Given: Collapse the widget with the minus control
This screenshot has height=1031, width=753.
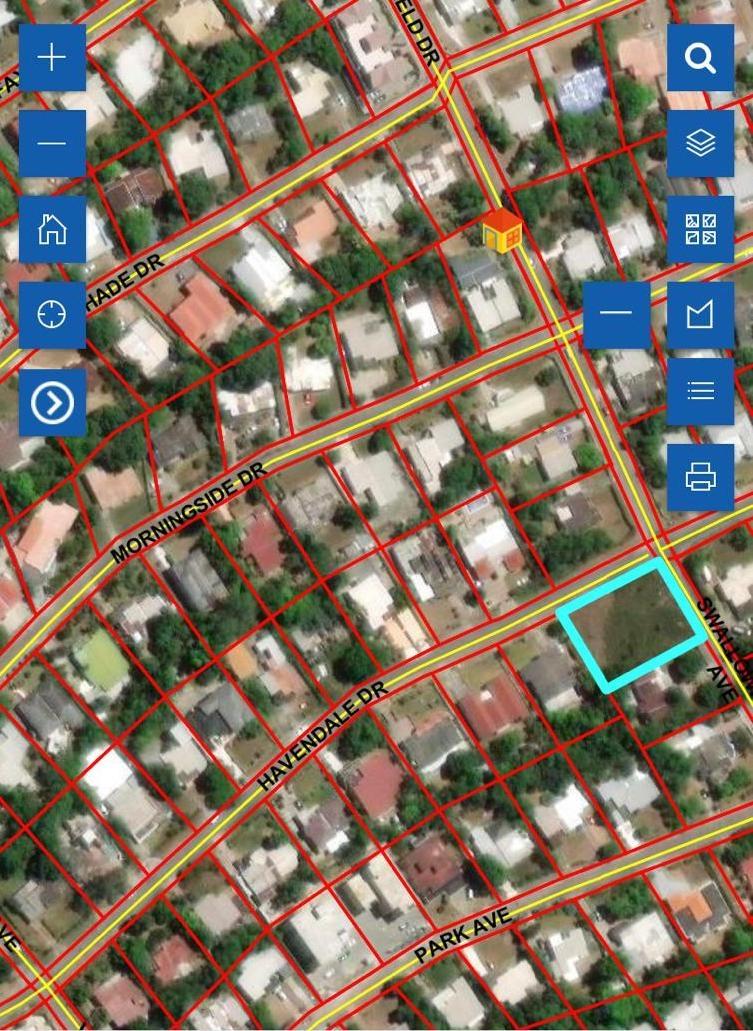Looking at the screenshot, I should pos(616,311).
